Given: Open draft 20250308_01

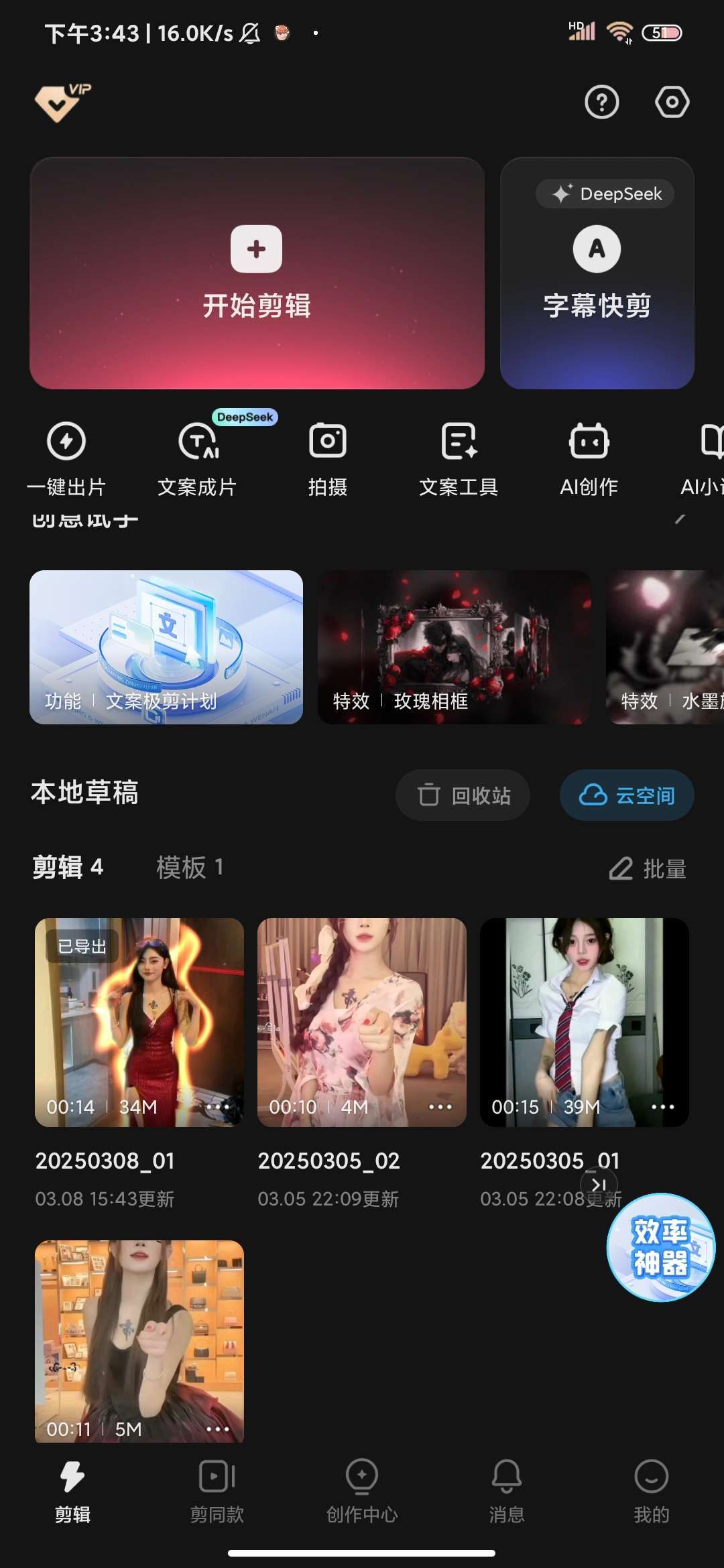Looking at the screenshot, I should (x=139, y=1022).
